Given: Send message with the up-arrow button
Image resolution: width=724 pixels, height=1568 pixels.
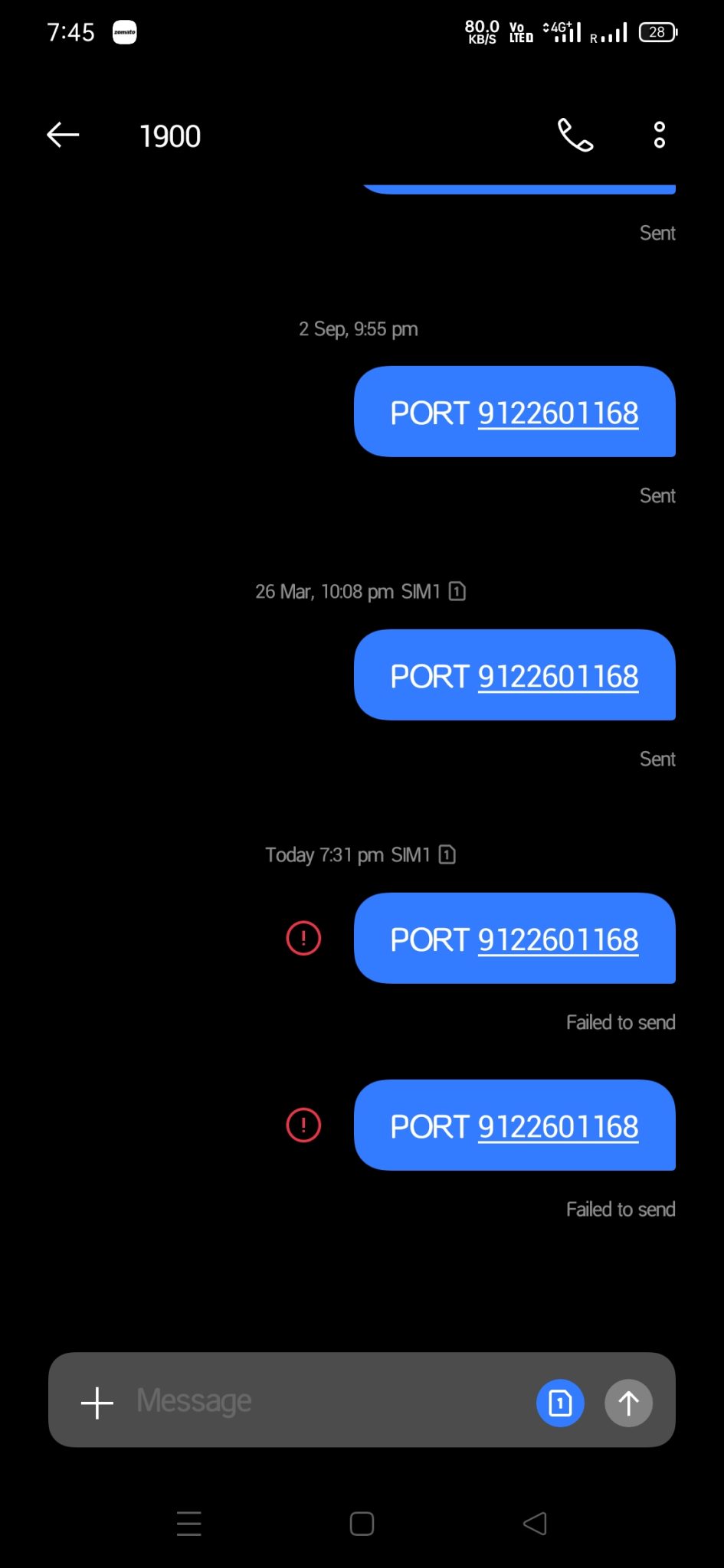Looking at the screenshot, I should point(628,1403).
